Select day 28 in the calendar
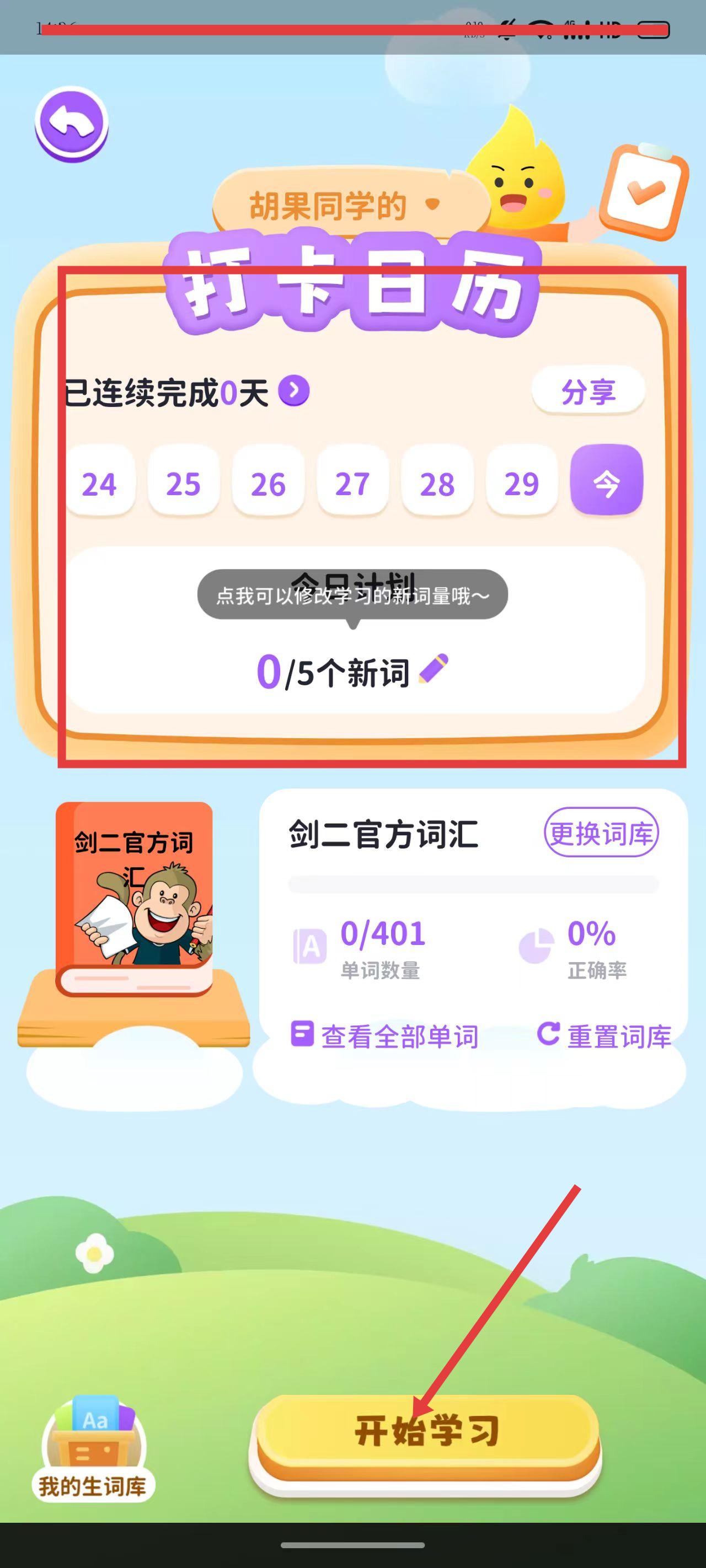This screenshot has height=1568, width=706. [437, 484]
